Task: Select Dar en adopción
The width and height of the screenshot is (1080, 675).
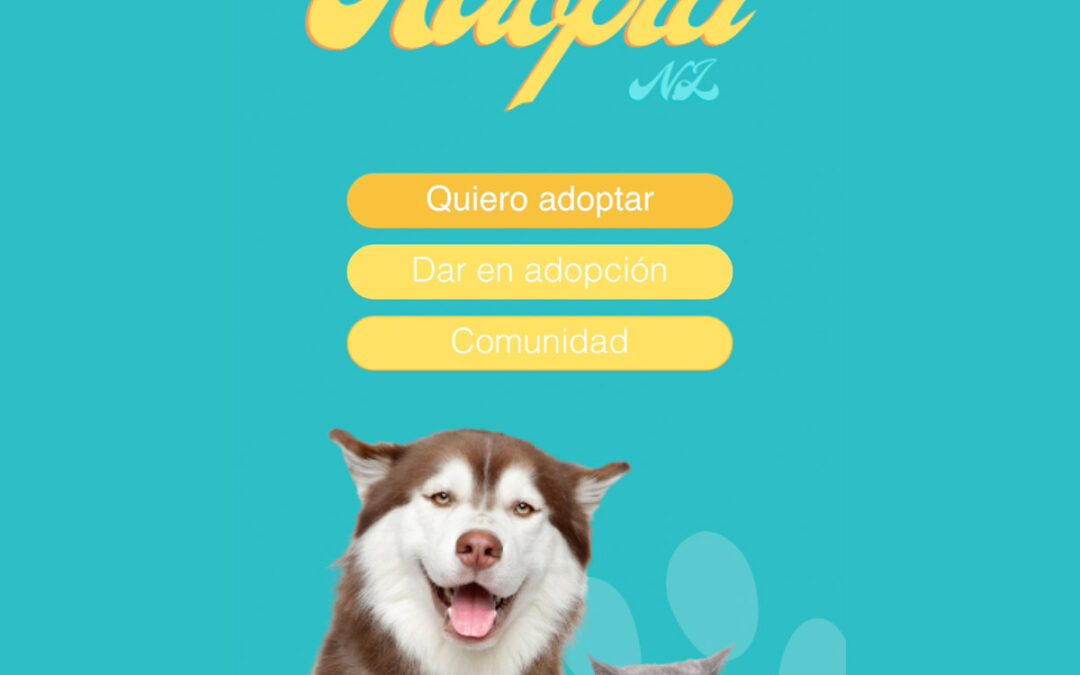Action: [539, 271]
